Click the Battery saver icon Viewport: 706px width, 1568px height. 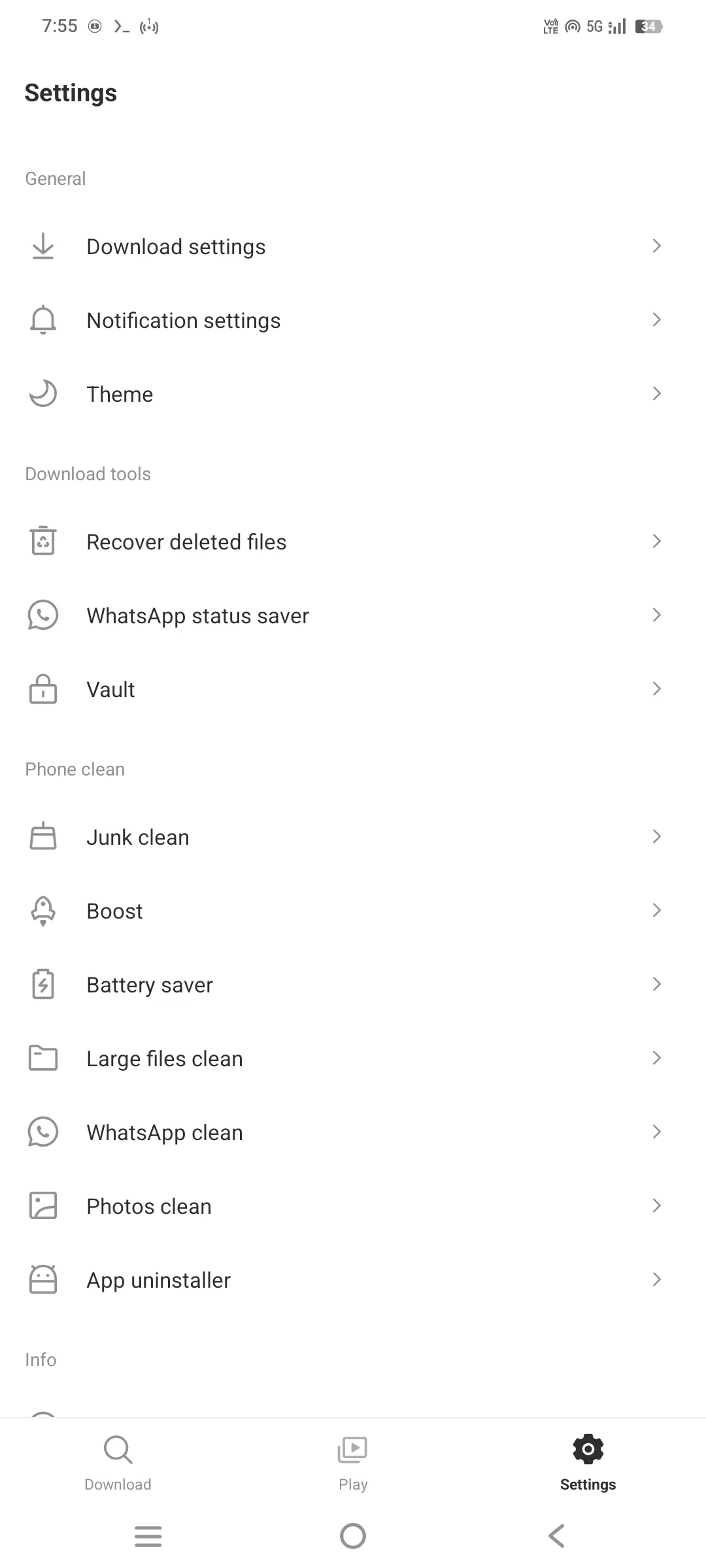pos(43,985)
